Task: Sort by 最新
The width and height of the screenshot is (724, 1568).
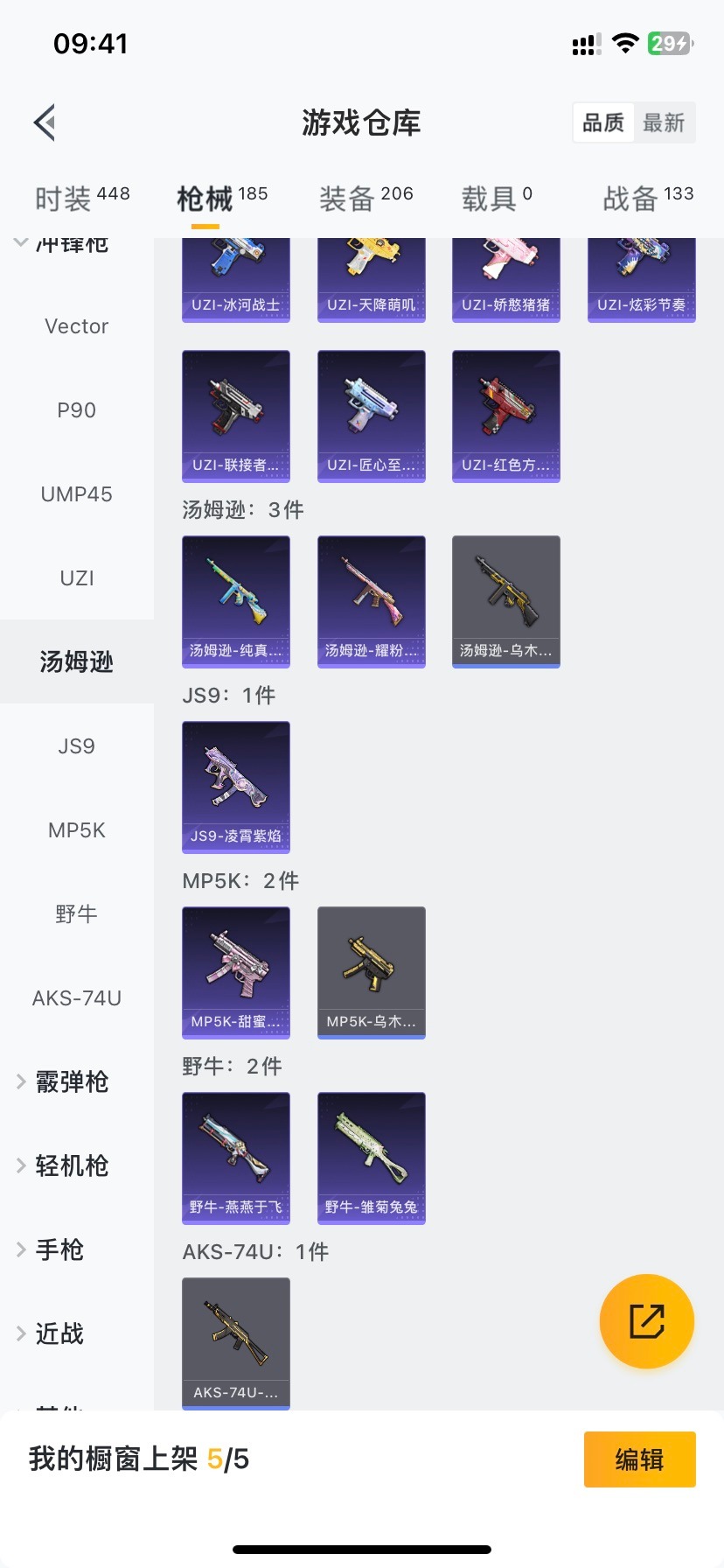Action: pos(664,122)
